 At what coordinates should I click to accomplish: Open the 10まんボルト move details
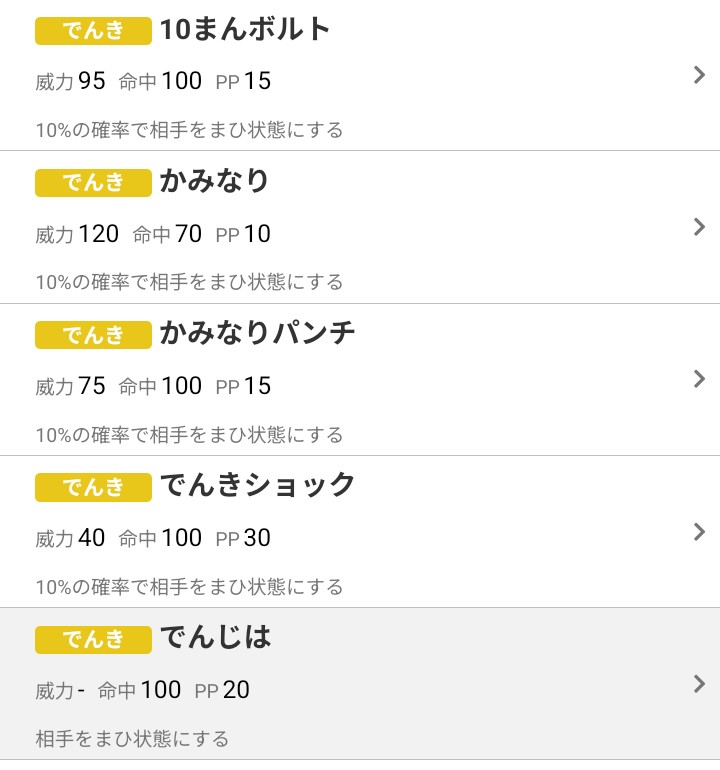(360, 75)
